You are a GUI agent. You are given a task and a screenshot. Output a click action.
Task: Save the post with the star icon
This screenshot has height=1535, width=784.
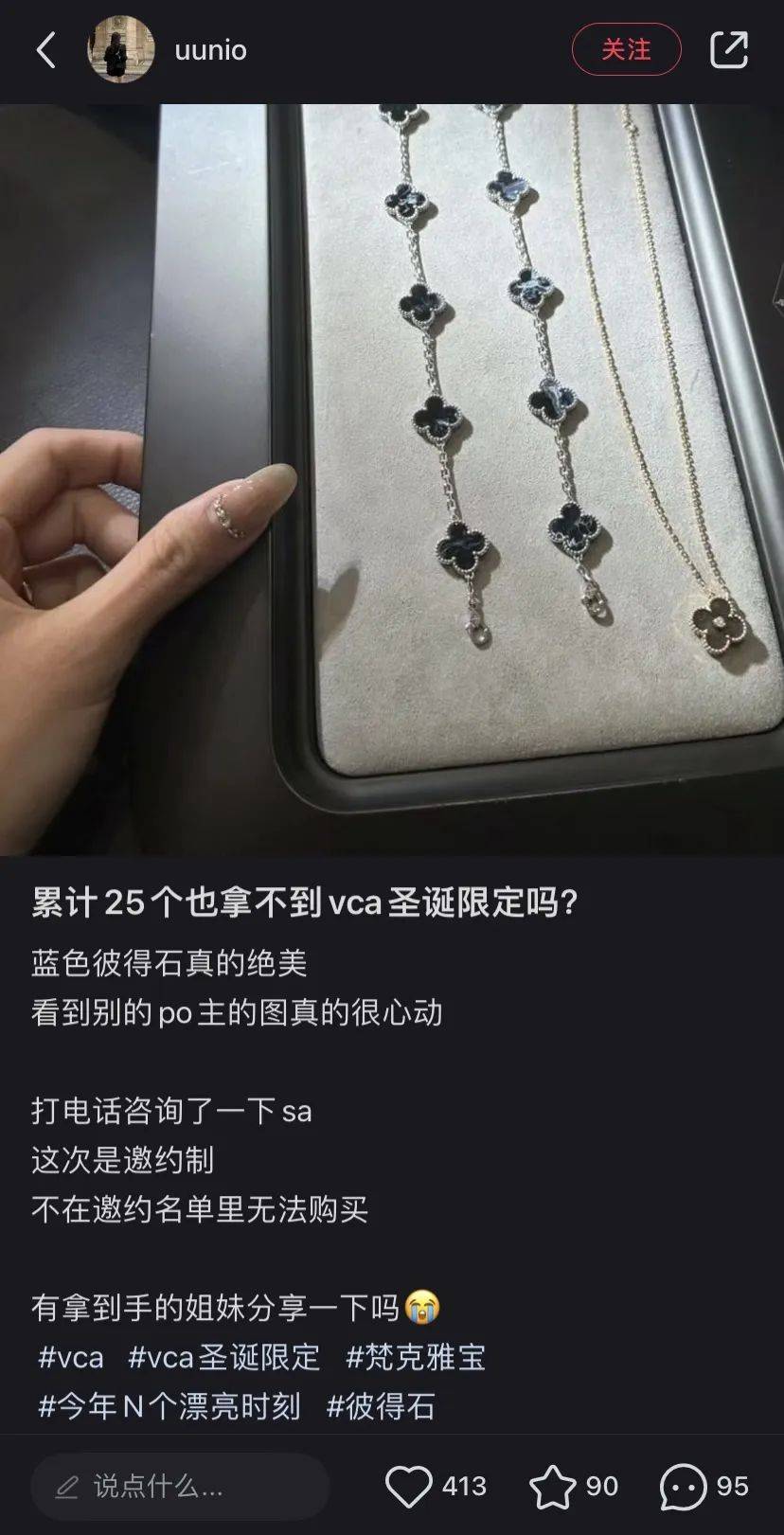pos(552,1486)
